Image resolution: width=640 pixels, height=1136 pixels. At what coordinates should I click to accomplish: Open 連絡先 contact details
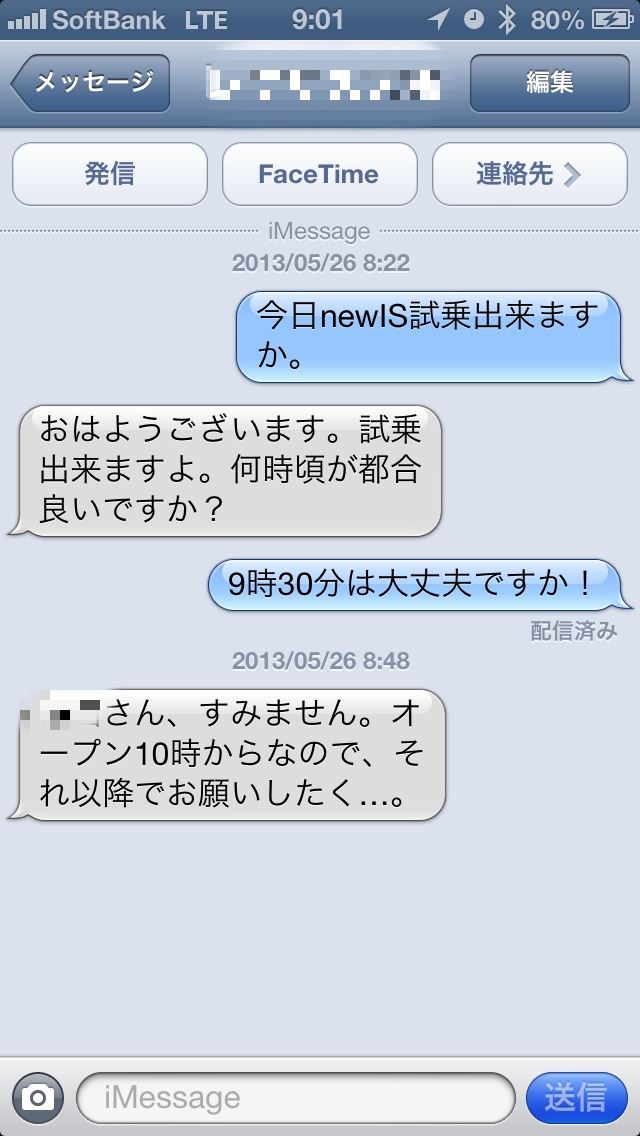[530, 174]
